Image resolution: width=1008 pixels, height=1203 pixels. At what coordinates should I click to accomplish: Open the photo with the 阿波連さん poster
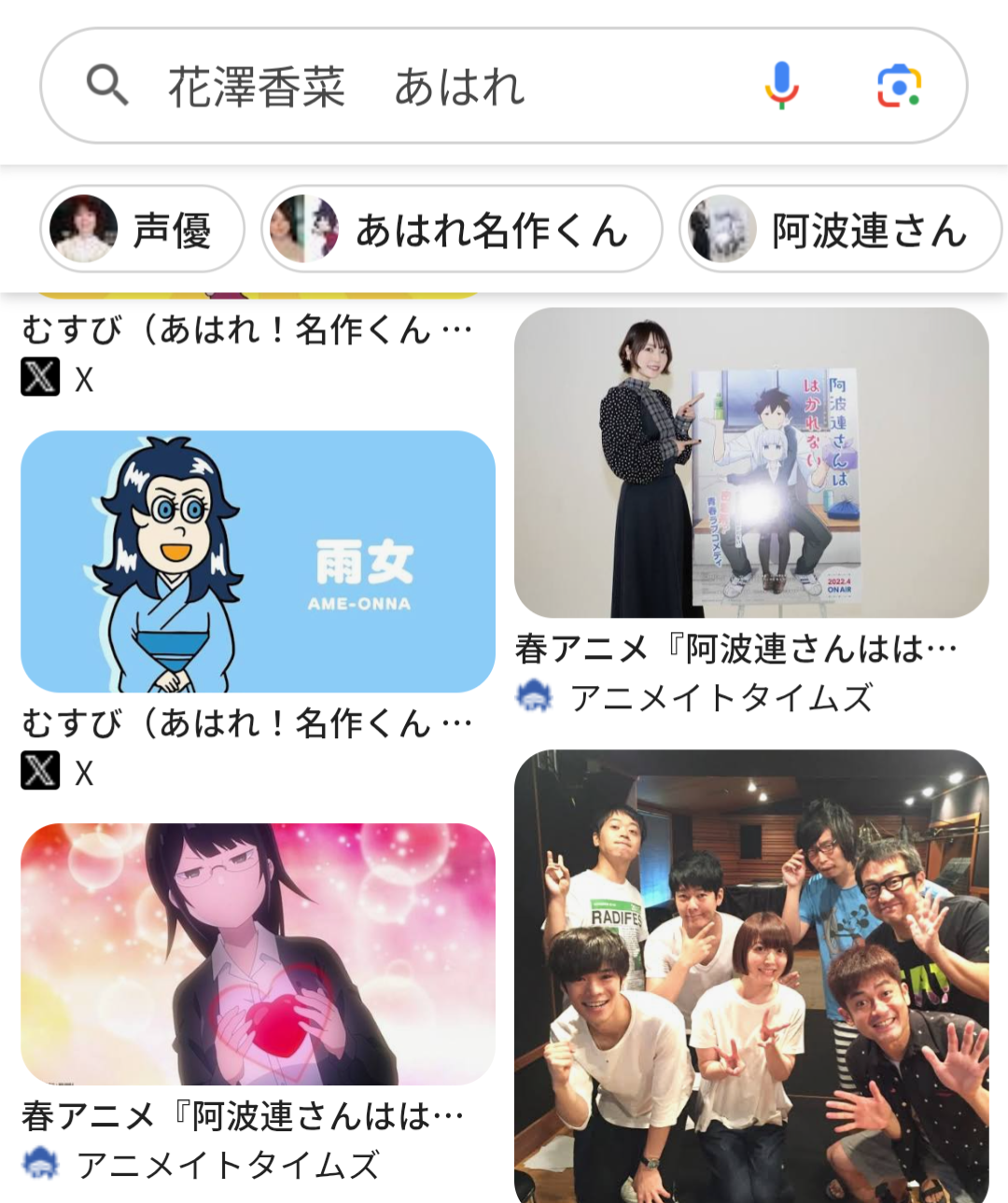751,463
